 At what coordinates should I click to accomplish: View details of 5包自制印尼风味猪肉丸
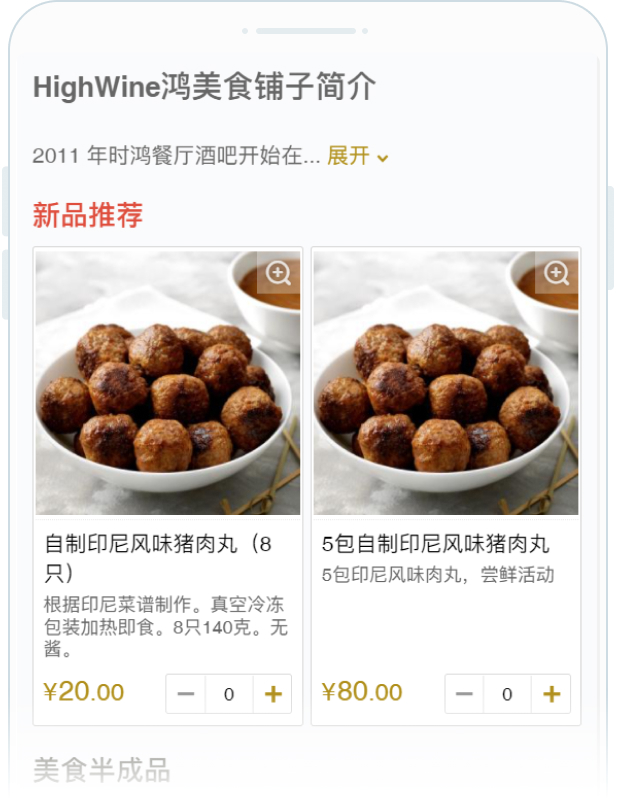[435, 544]
